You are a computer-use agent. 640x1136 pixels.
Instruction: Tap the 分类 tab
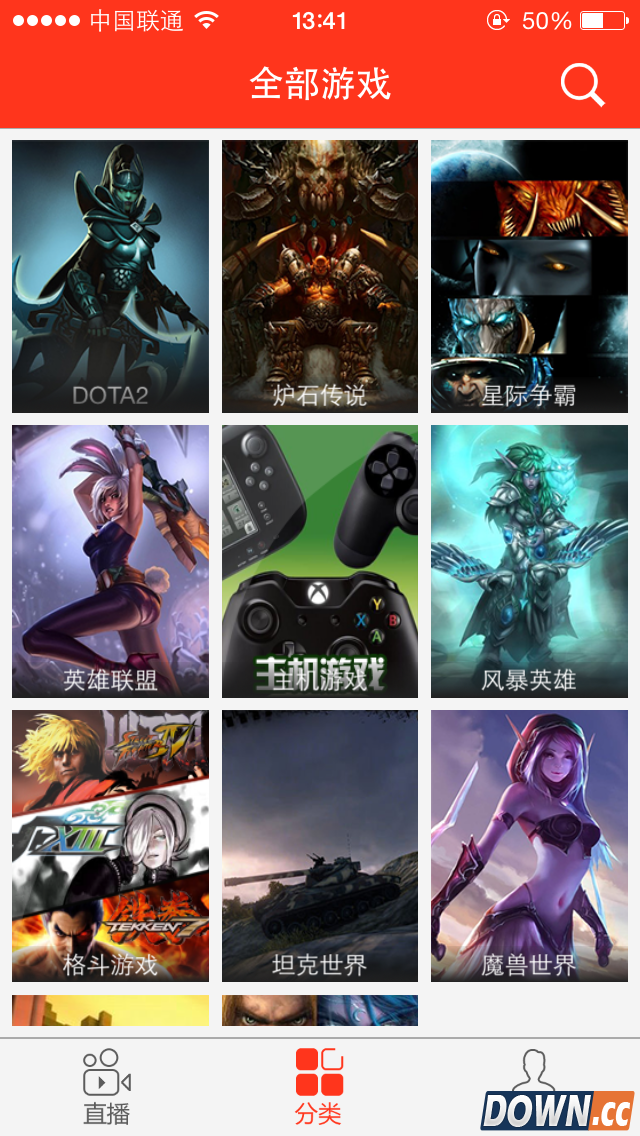[x=319, y=1087]
